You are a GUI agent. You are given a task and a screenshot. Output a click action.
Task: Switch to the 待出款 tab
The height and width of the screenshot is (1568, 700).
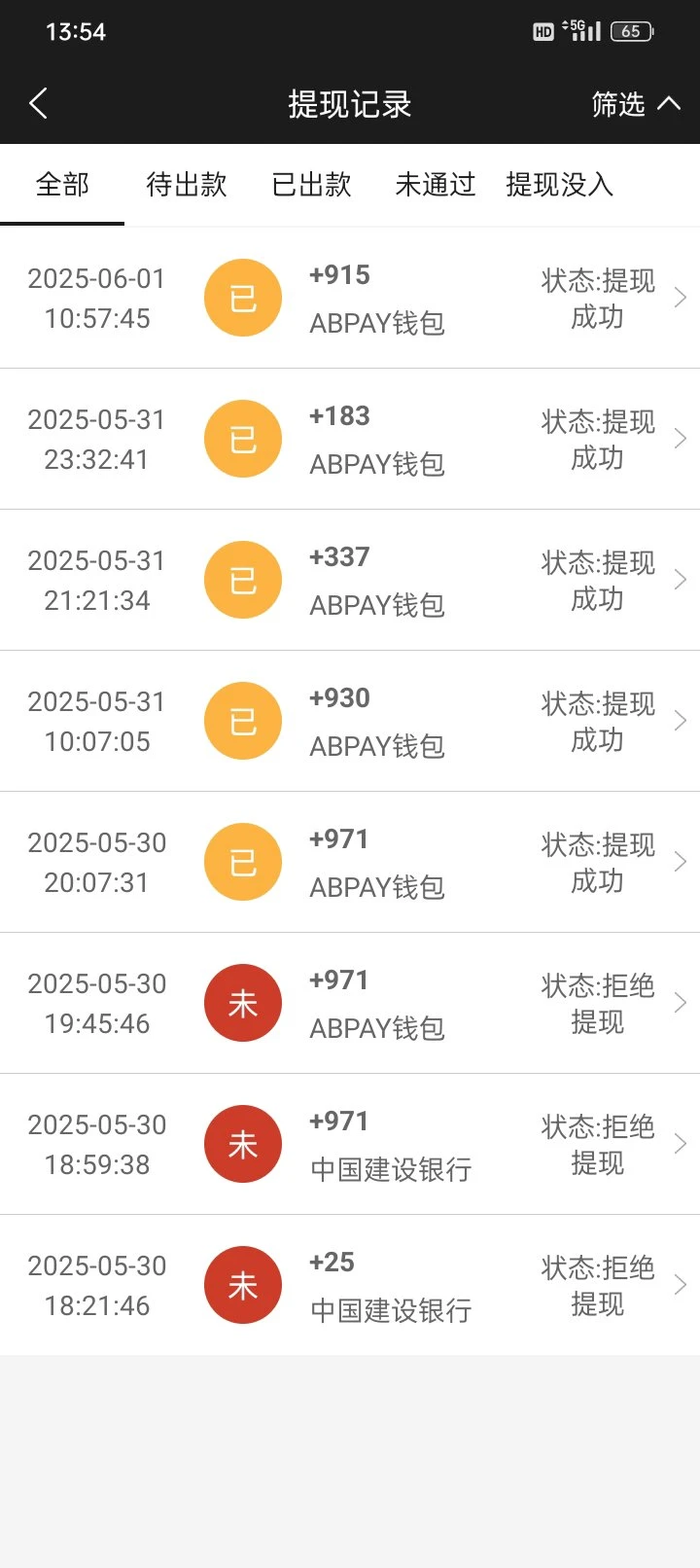186,185
